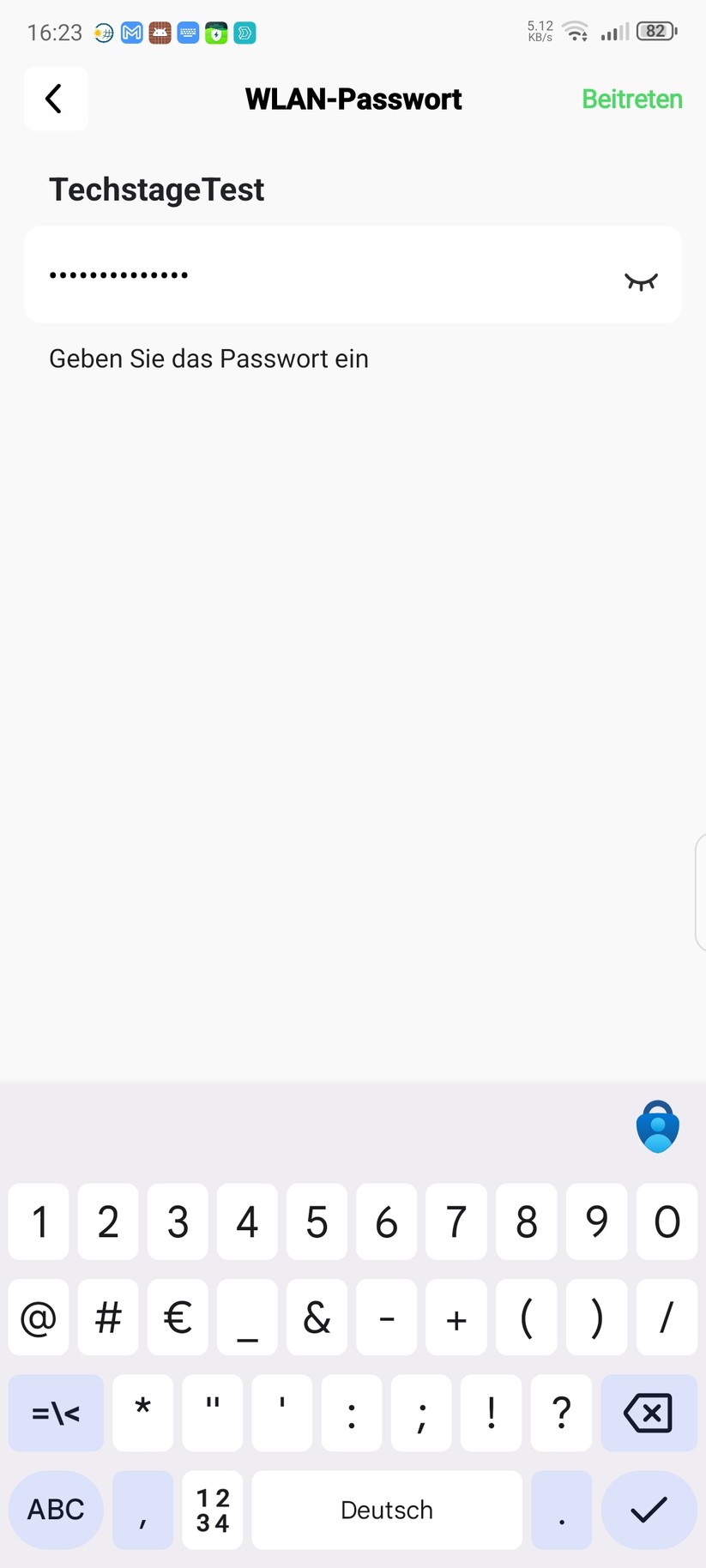Switch to the 1234 numeric pad
This screenshot has height=1568, width=706.
(x=212, y=1510)
